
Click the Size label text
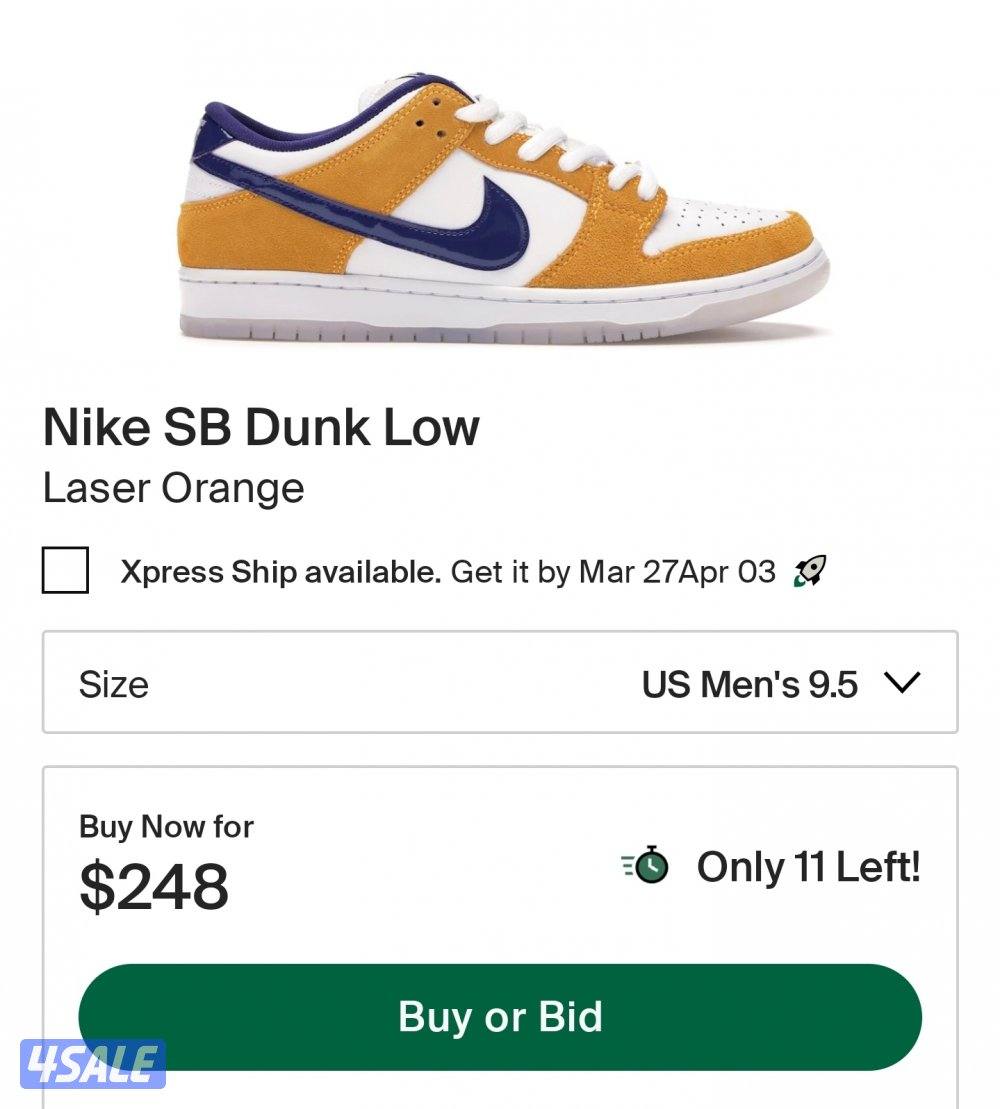(x=112, y=684)
